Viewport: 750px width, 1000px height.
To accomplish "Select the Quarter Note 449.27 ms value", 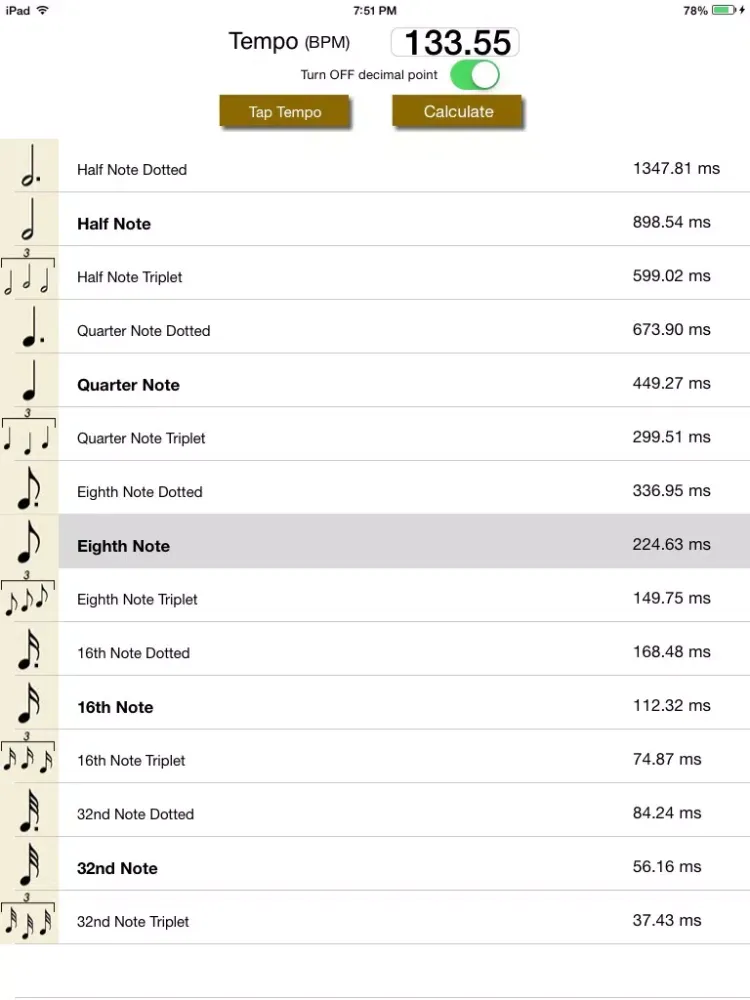I will [x=673, y=383].
